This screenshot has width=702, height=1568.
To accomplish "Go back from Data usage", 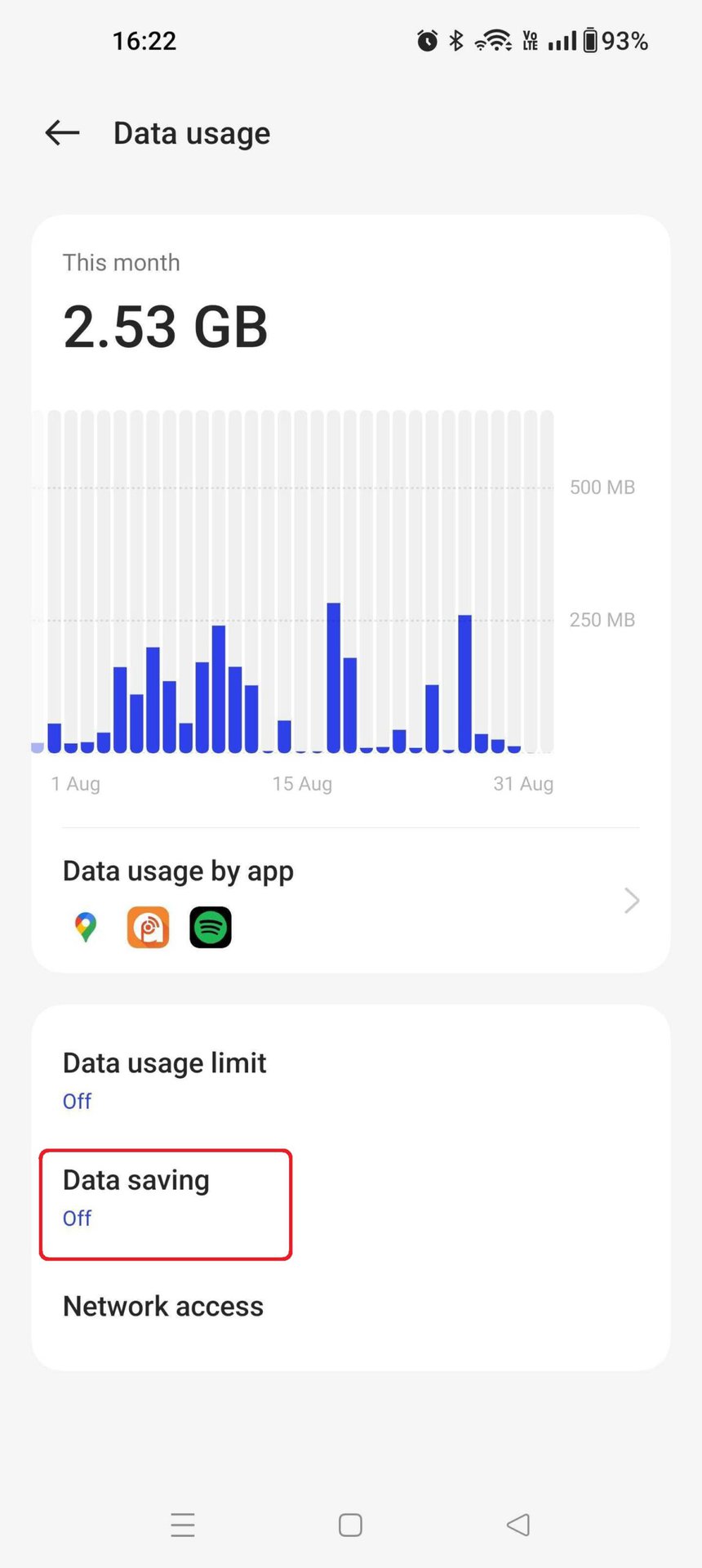I will point(62,132).
